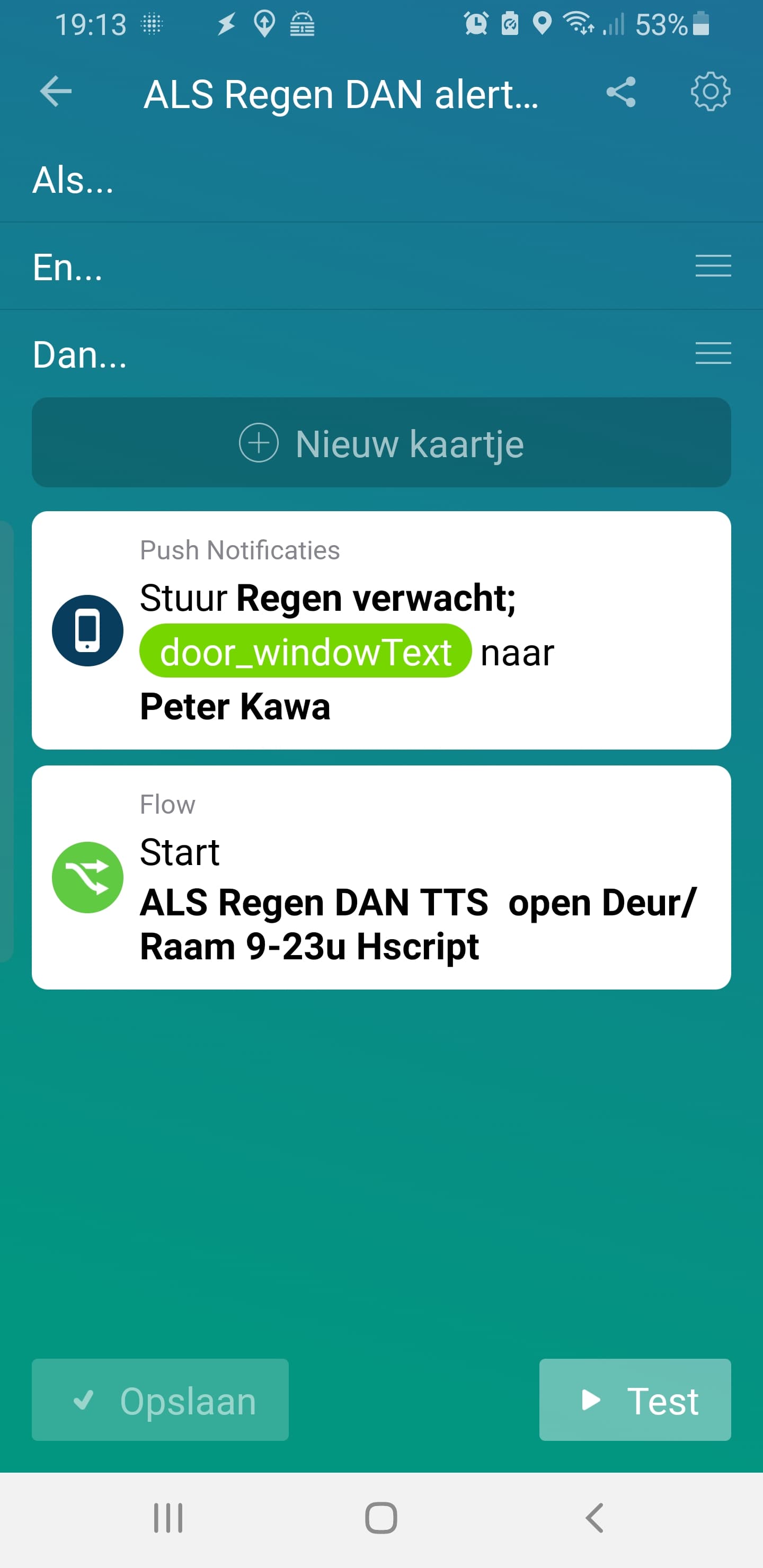This screenshot has width=763, height=1568.
Task: Open the Flow Start card
Action: pos(381,877)
